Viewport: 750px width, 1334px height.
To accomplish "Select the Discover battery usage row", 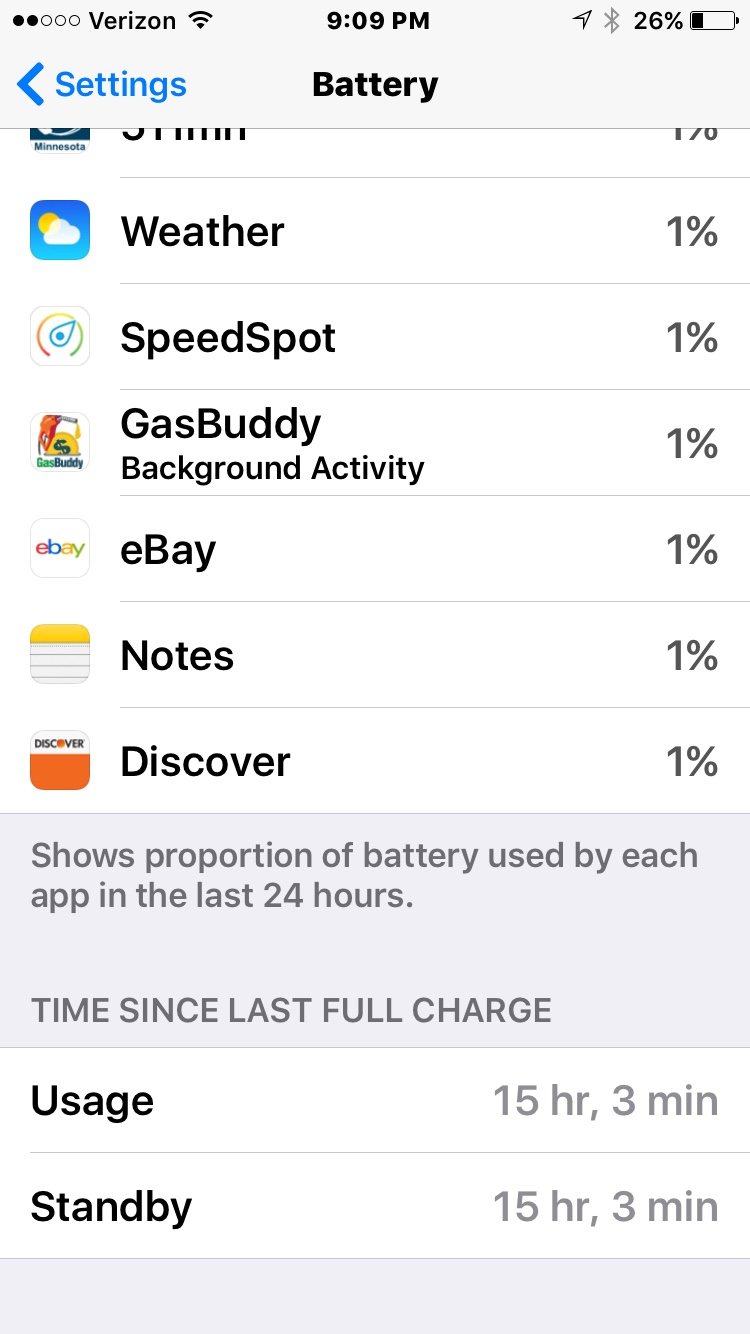I will pos(375,761).
